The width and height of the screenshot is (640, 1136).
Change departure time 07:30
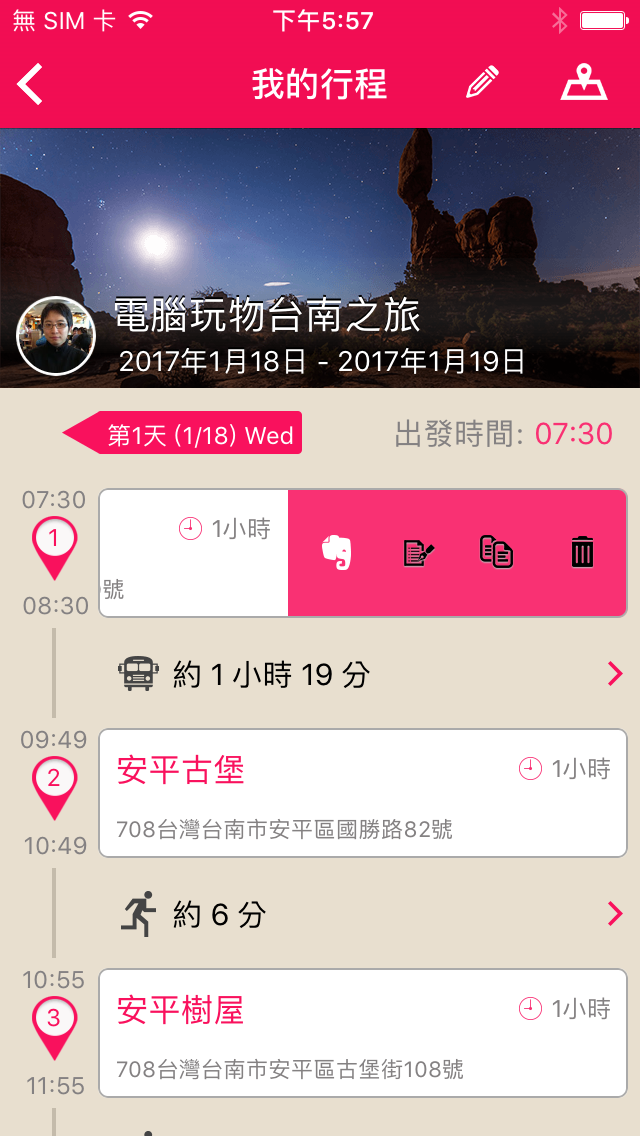coord(574,435)
